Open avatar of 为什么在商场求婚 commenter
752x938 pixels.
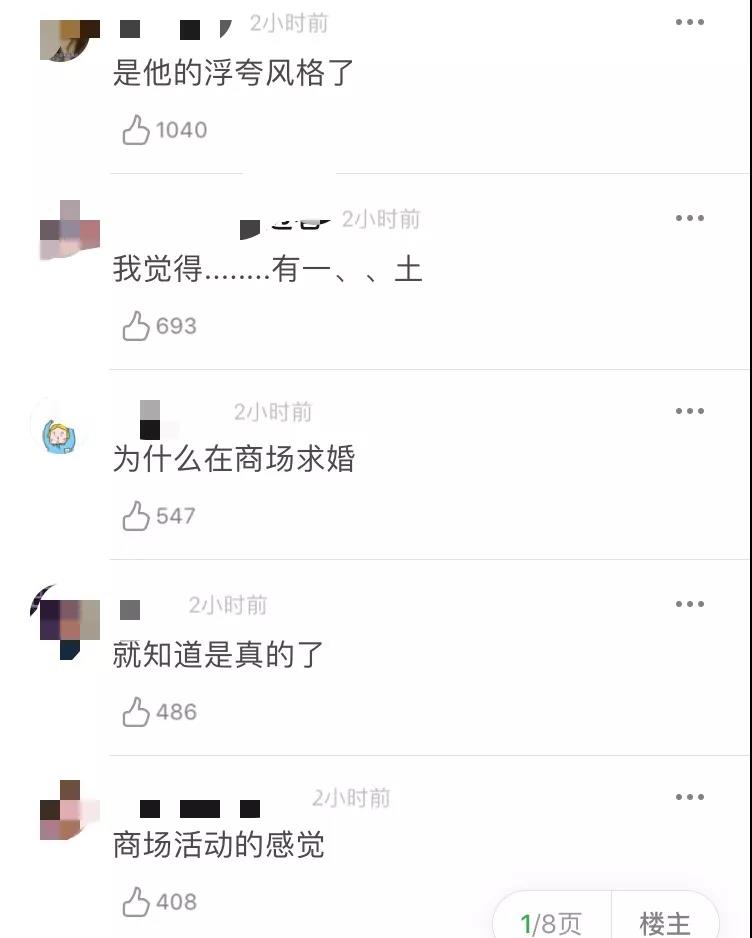62,430
